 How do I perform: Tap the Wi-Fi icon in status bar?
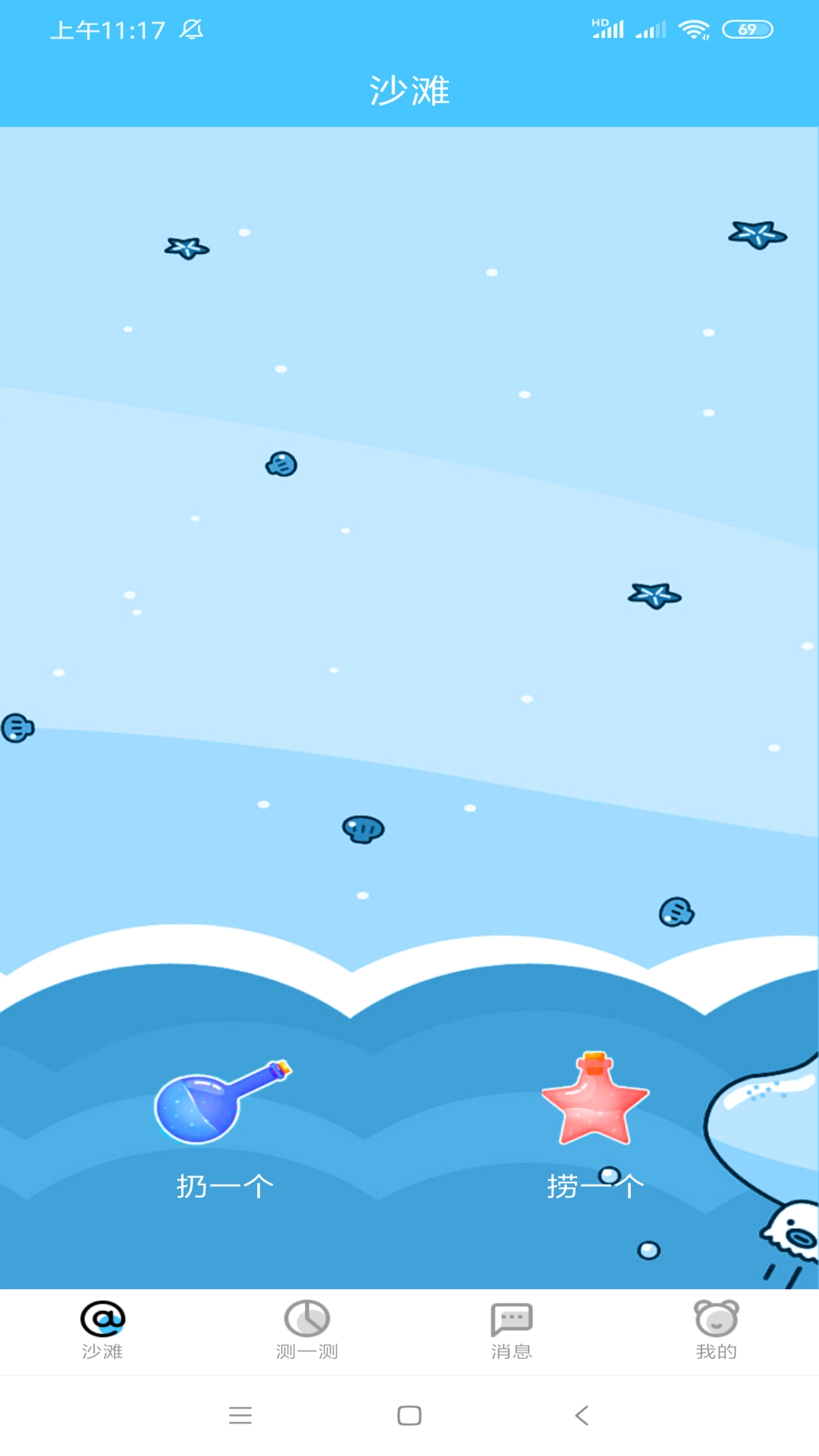pyautogui.click(x=695, y=29)
